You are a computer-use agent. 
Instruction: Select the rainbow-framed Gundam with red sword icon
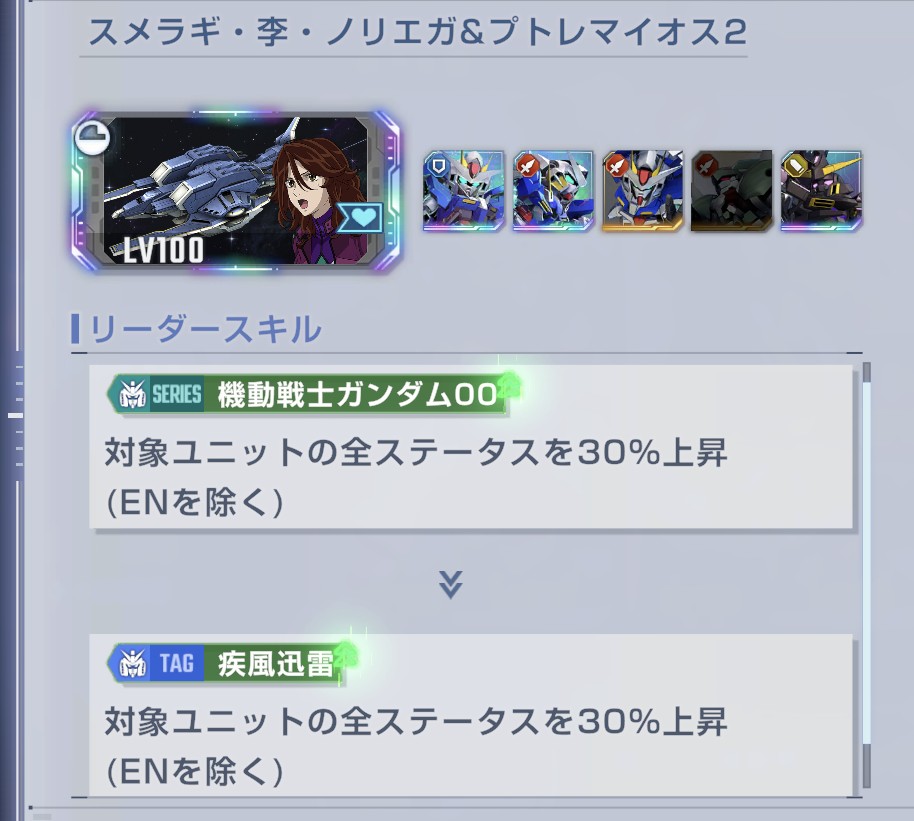point(553,191)
